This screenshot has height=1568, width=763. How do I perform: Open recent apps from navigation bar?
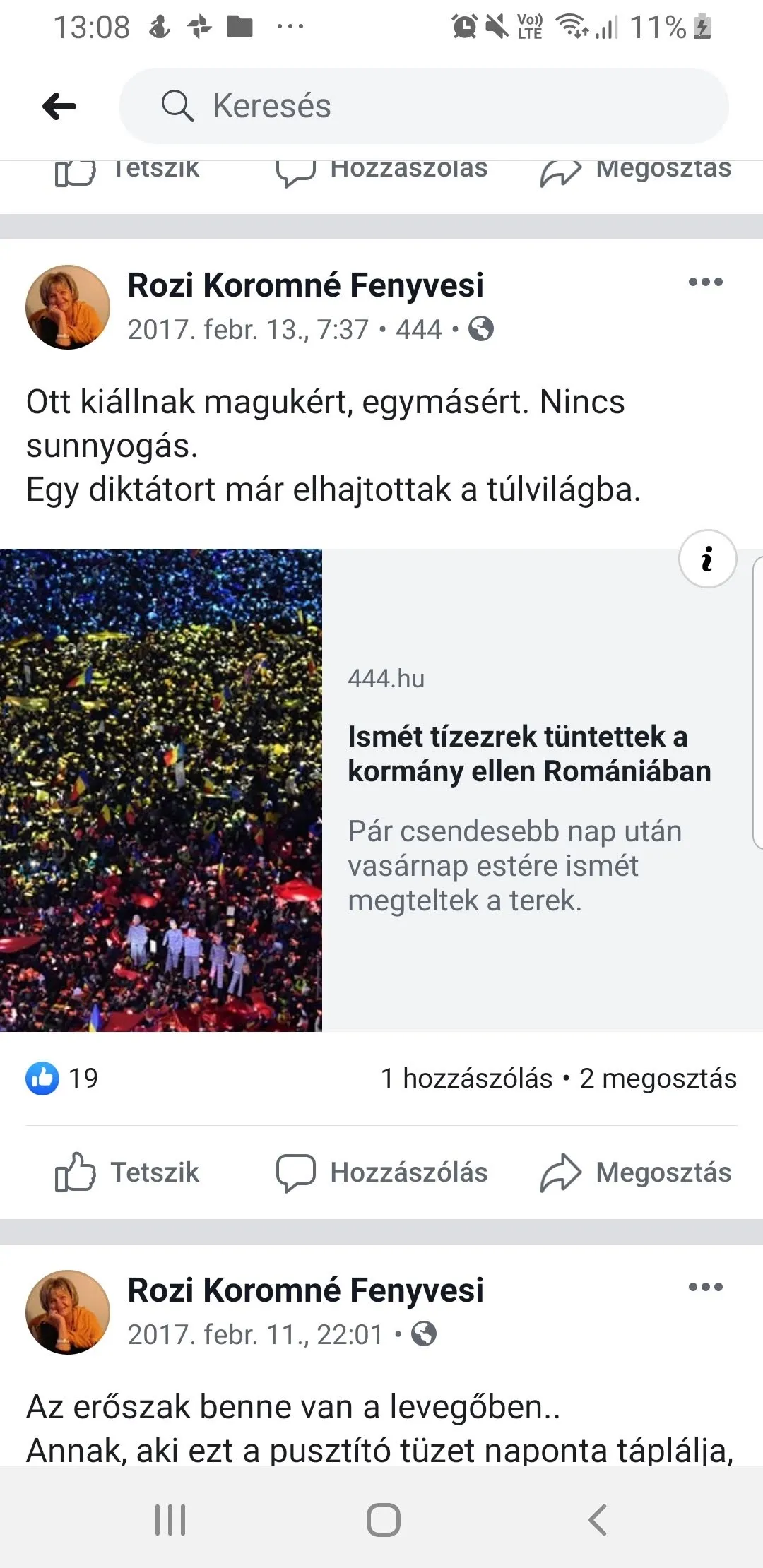(x=170, y=1519)
